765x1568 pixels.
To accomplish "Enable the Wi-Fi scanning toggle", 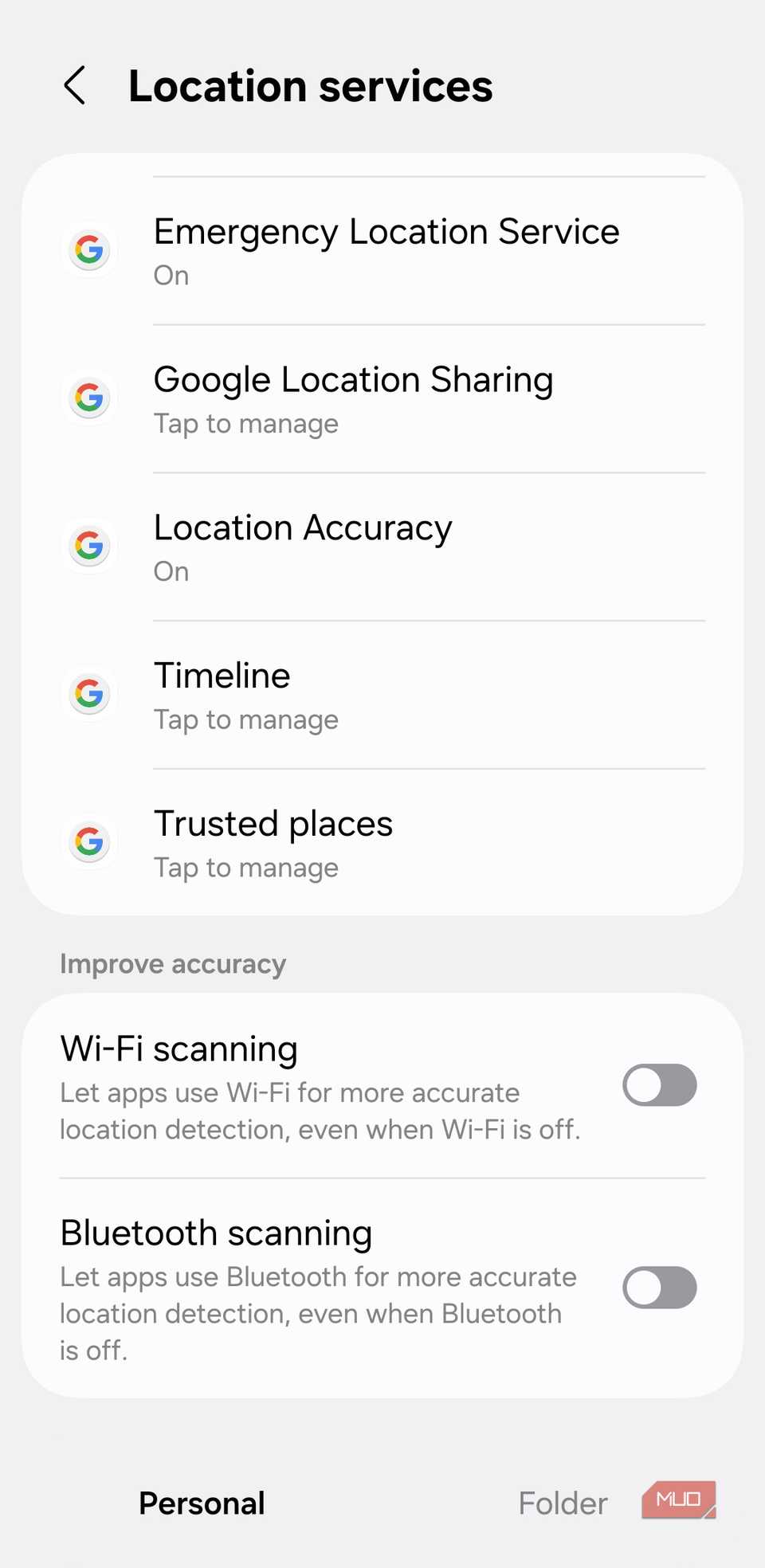I will tap(658, 1085).
